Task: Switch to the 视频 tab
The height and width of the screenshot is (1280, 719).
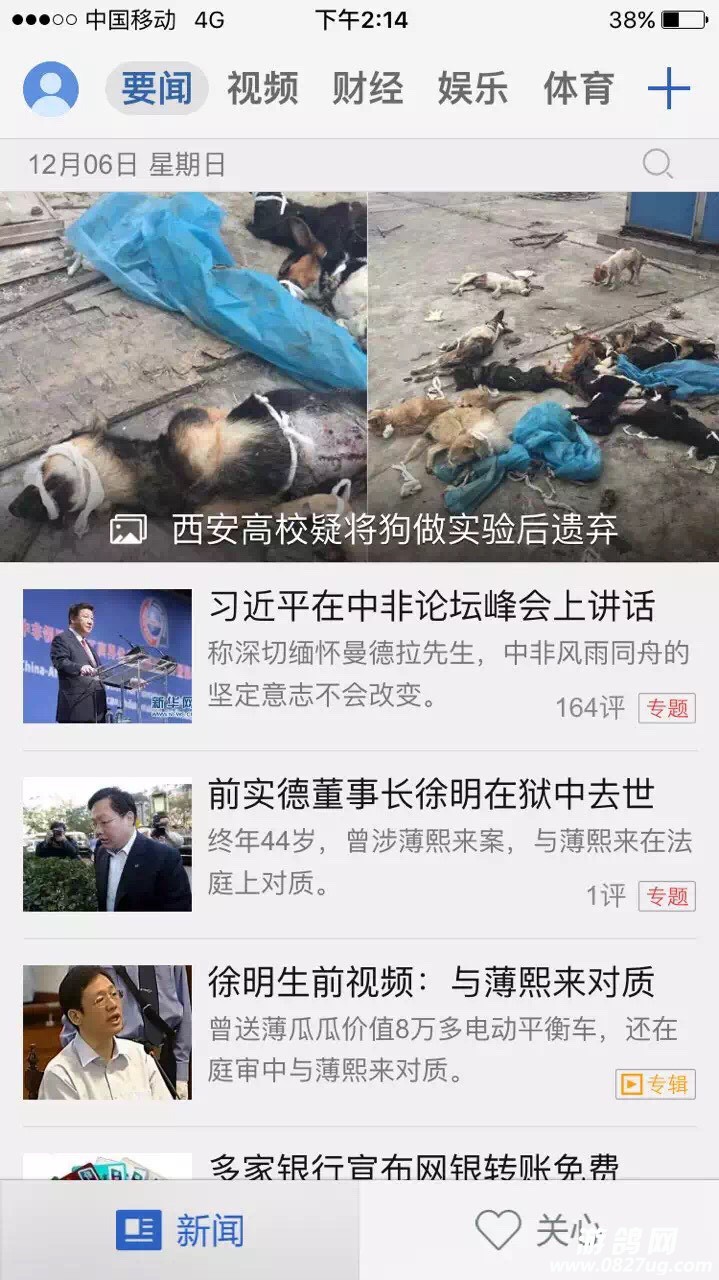Action: click(262, 89)
